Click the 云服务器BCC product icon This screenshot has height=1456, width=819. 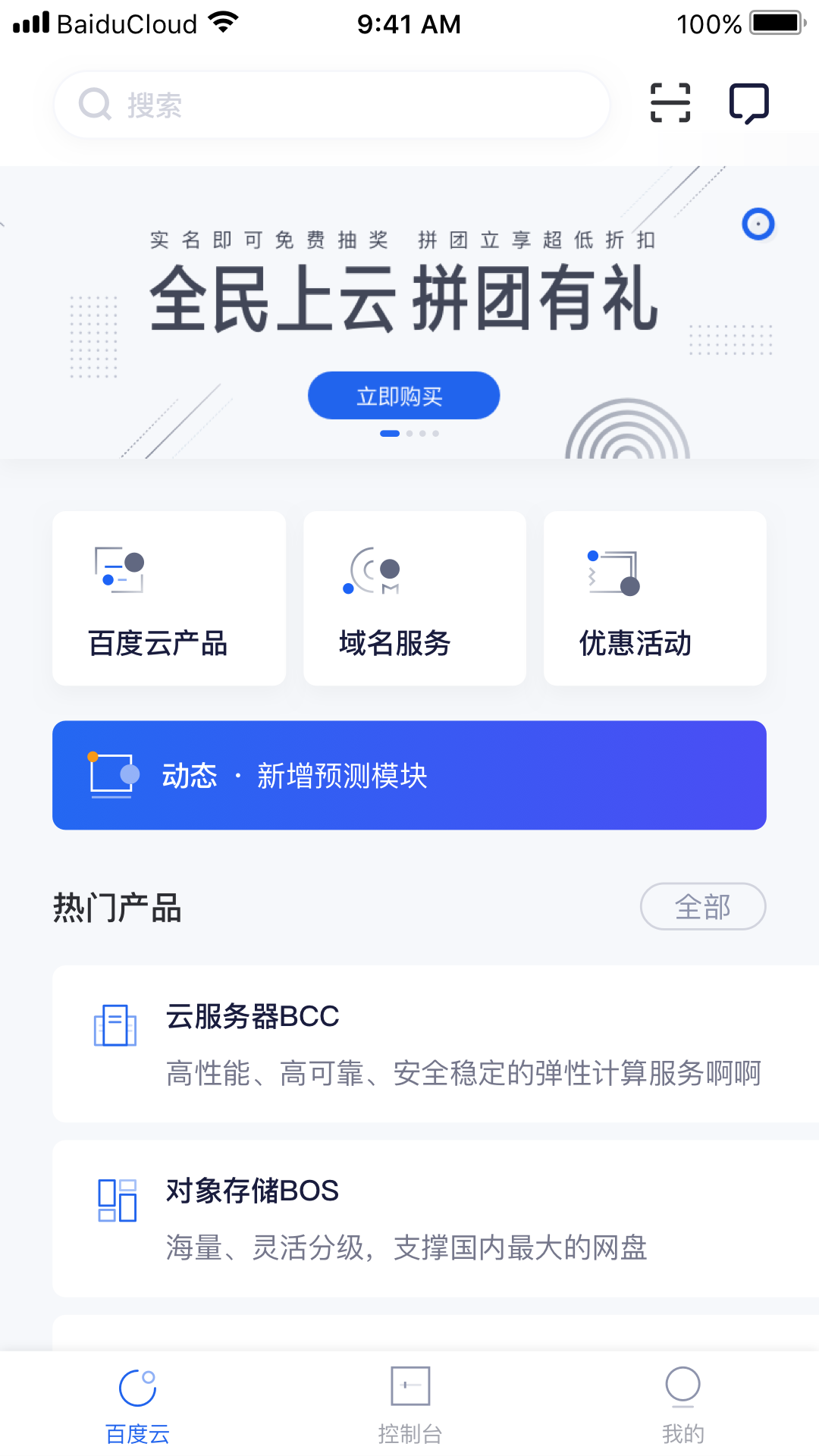[x=115, y=1024]
